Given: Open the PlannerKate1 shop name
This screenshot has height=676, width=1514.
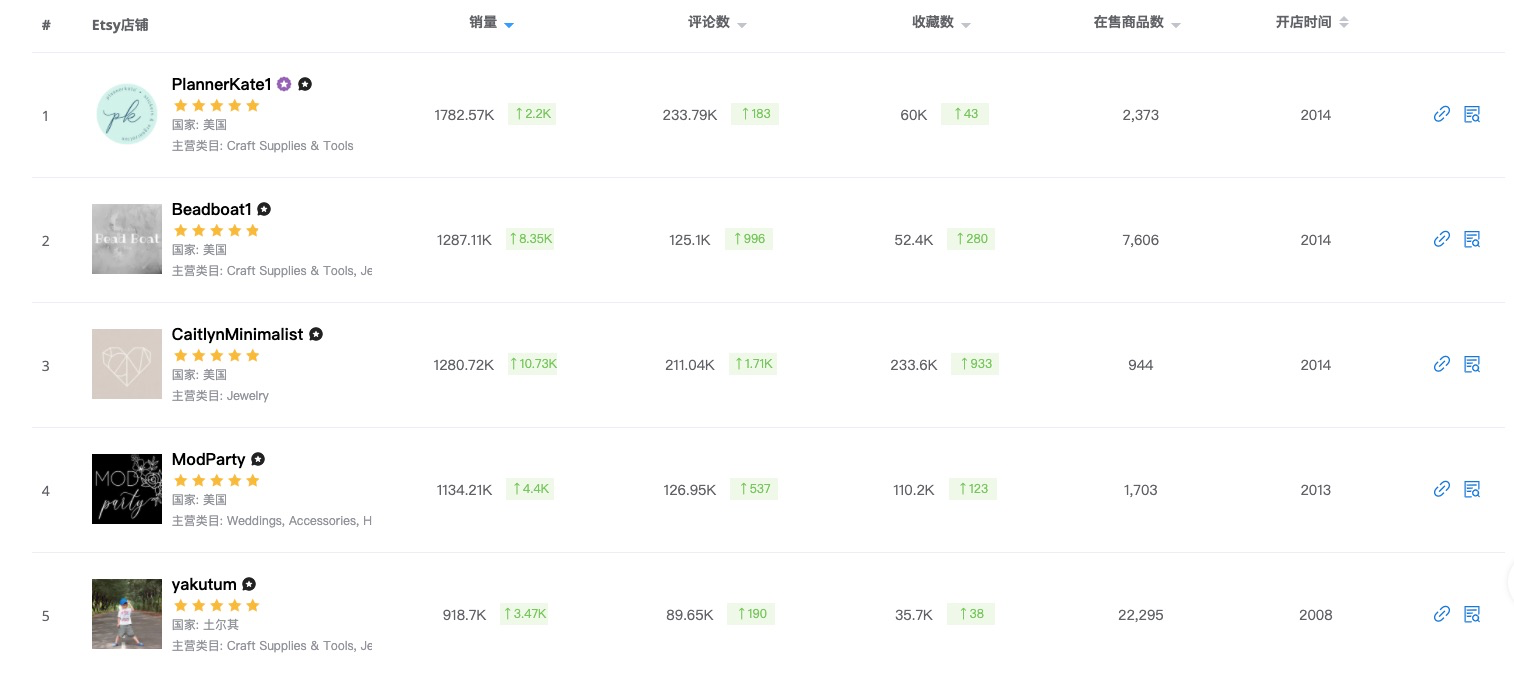Looking at the screenshot, I should click(x=221, y=85).
